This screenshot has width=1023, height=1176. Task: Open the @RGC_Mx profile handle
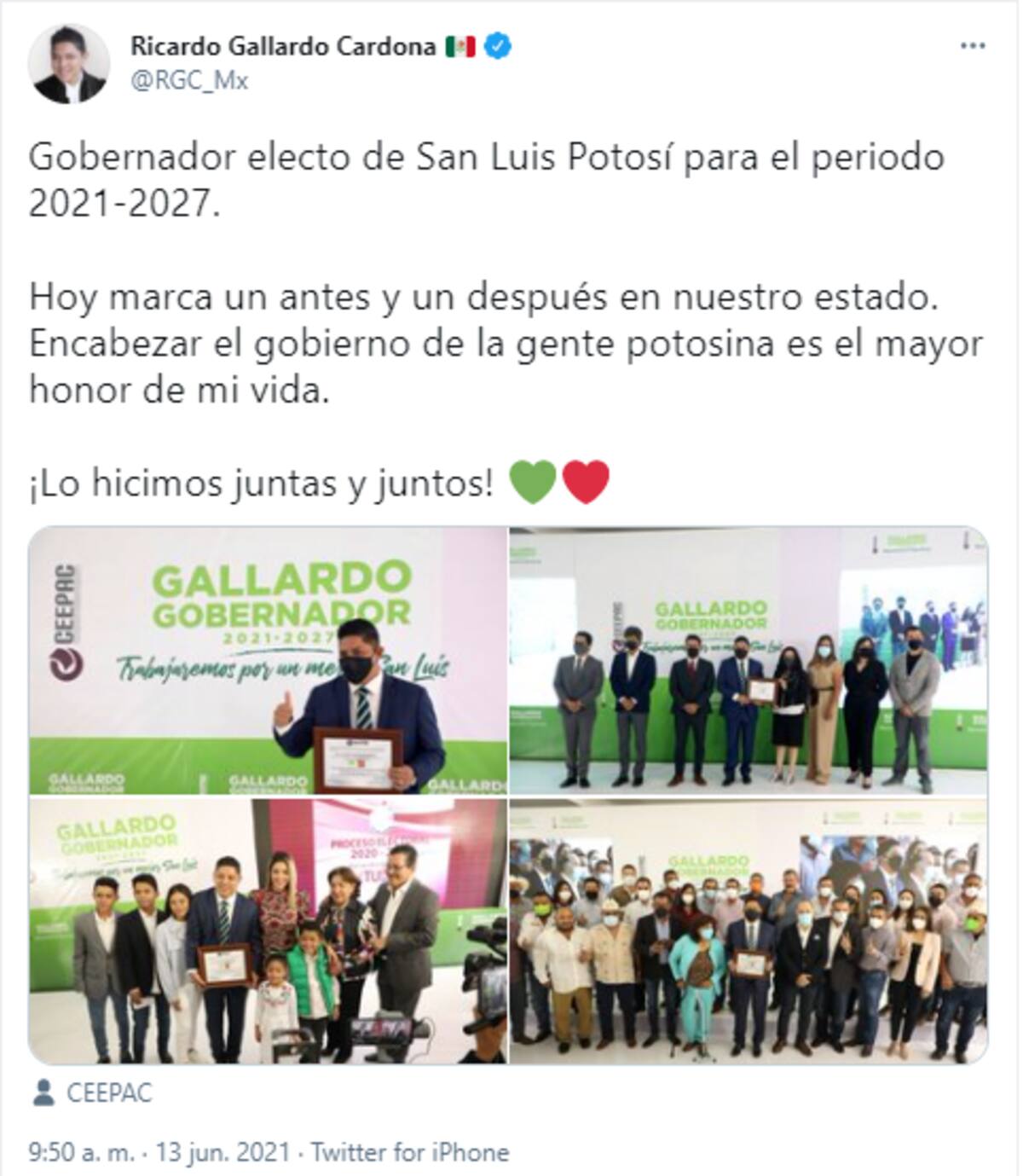(x=189, y=81)
